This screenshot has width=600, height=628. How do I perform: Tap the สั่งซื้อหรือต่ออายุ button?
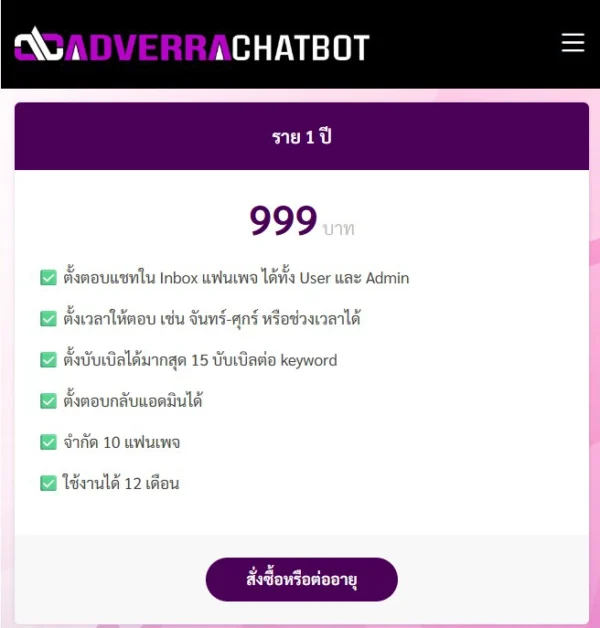[301, 579]
